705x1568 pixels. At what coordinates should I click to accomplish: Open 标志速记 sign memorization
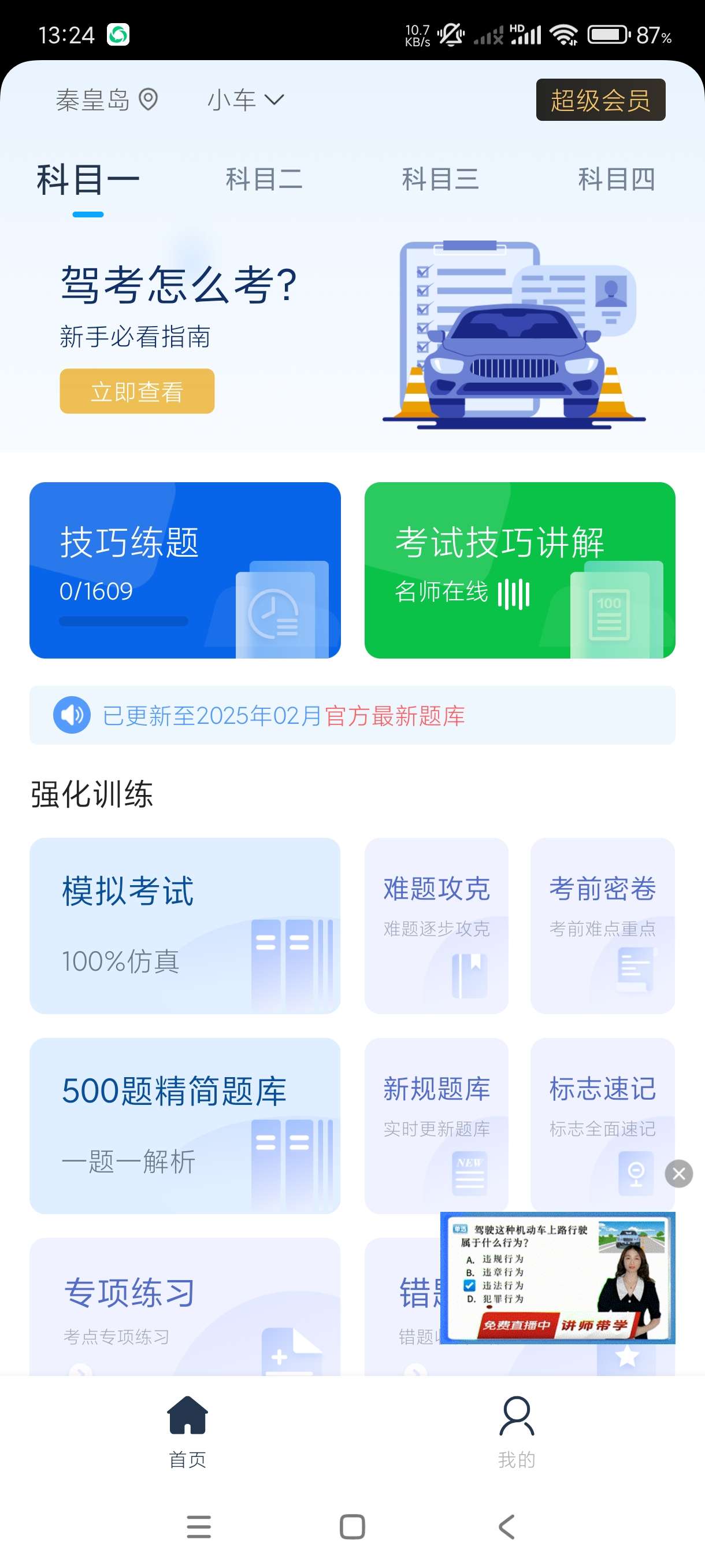(x=602, y=1126)
